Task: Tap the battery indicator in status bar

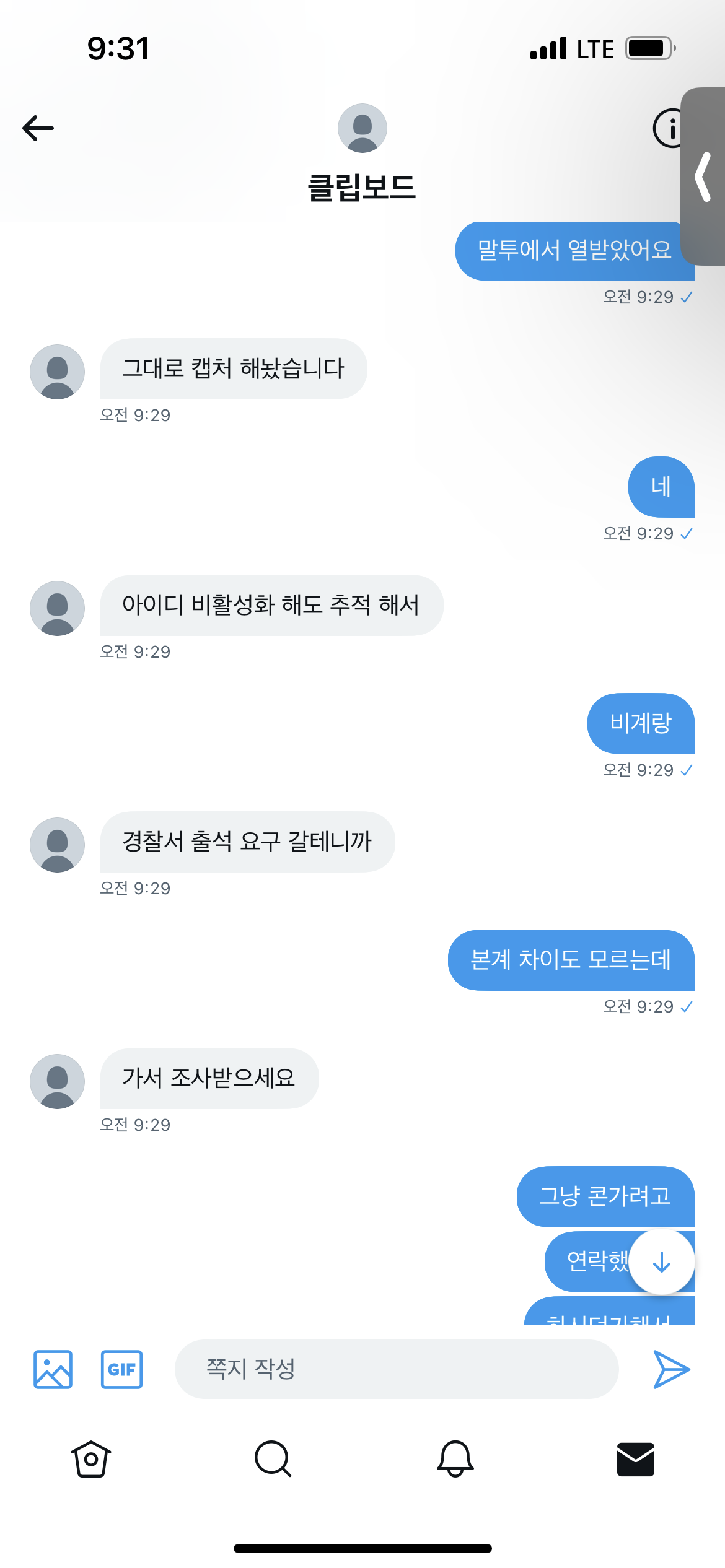Action: point(648,48)
